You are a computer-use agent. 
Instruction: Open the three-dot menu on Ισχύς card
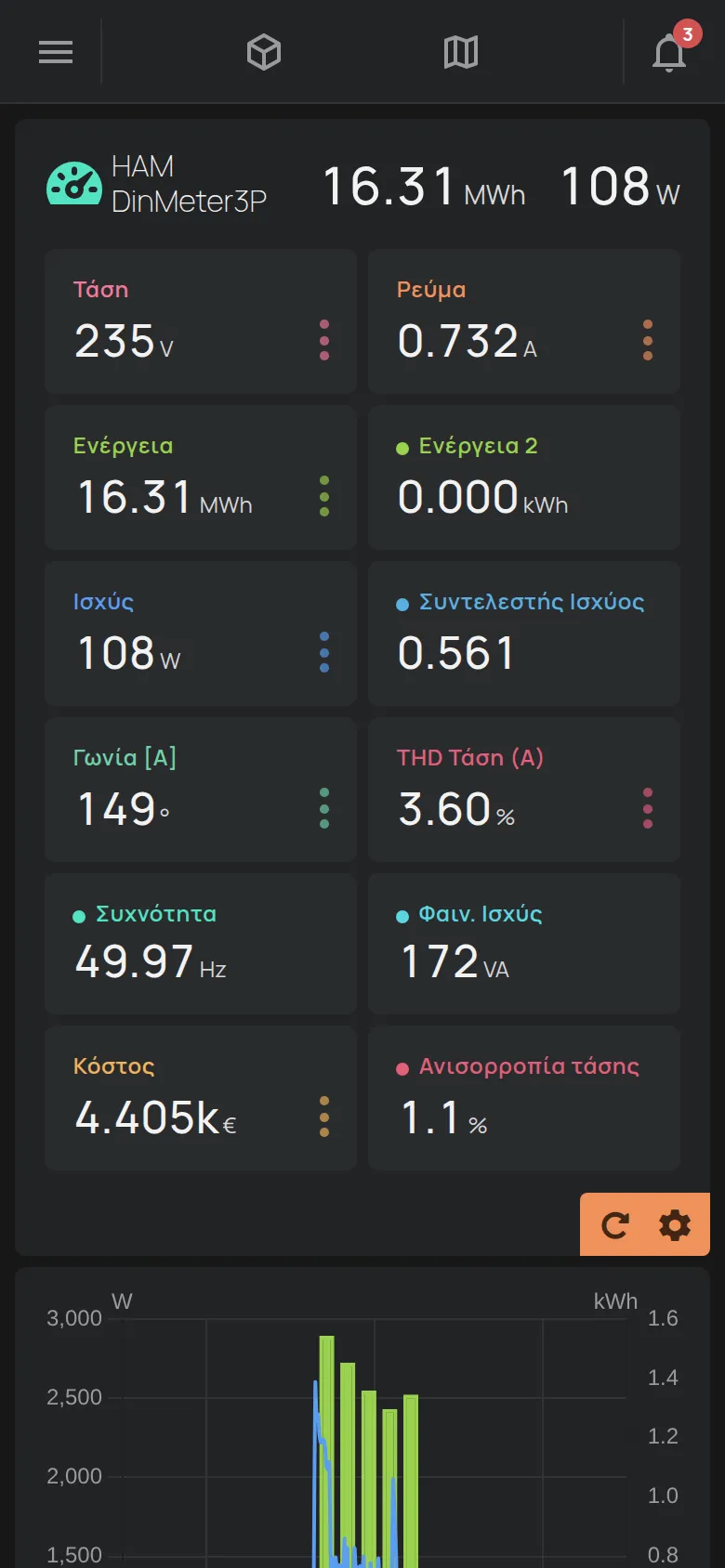coord(324,653)
